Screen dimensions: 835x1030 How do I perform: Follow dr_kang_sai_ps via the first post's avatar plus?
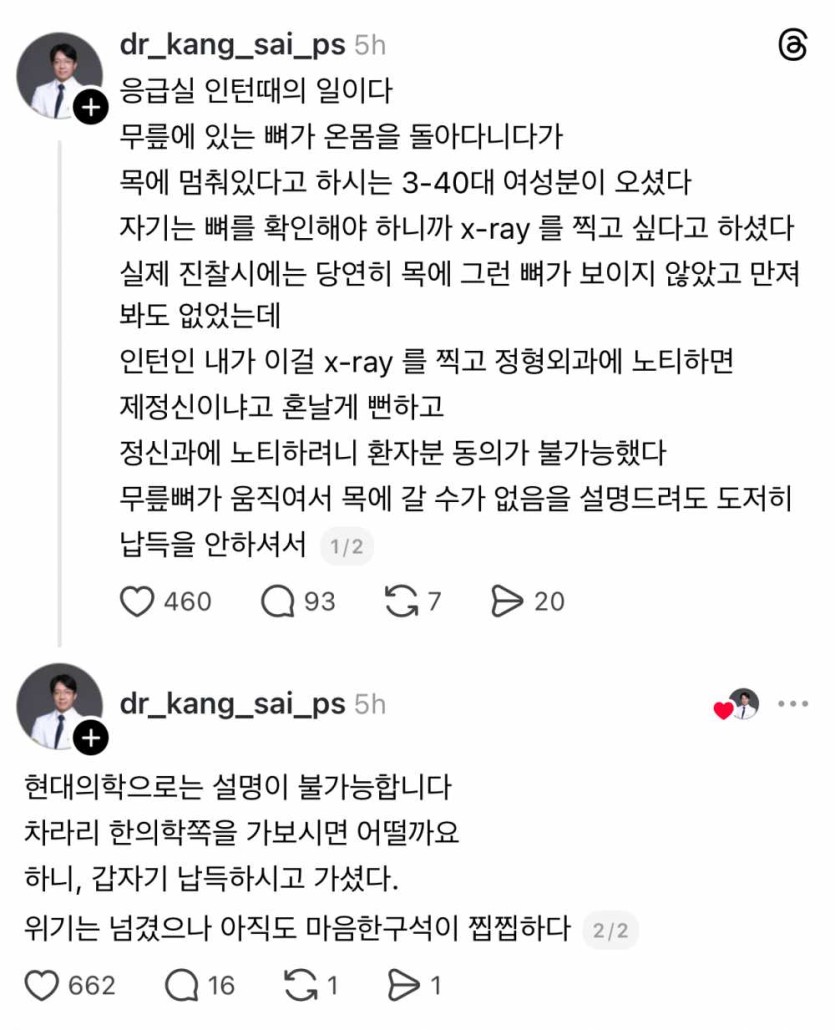click(x=91, y=109)
